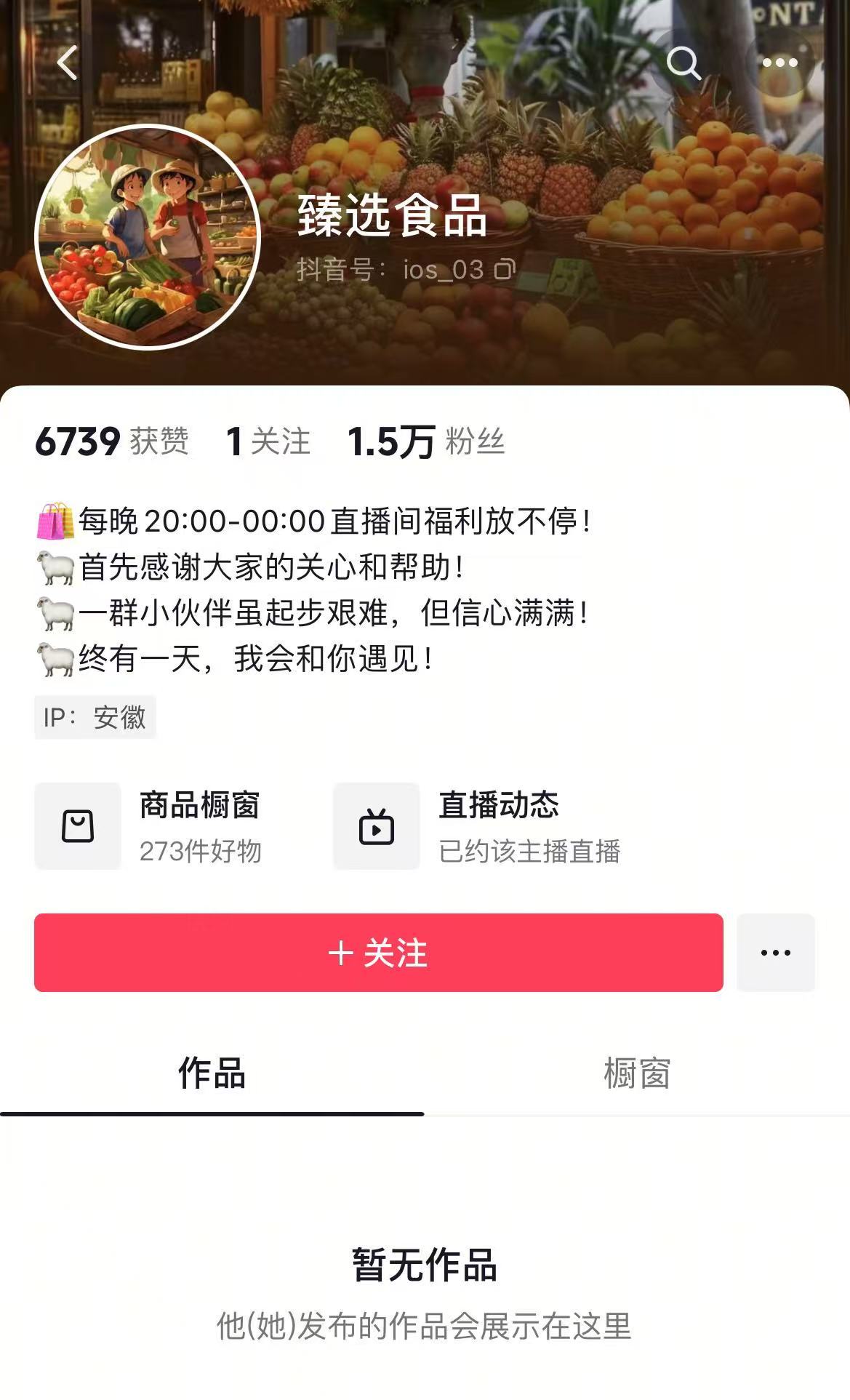The height and width of the screenshot is (1400, 850).
Task: Open 直播动态 live updates
Action: click(x=480, y=827)
